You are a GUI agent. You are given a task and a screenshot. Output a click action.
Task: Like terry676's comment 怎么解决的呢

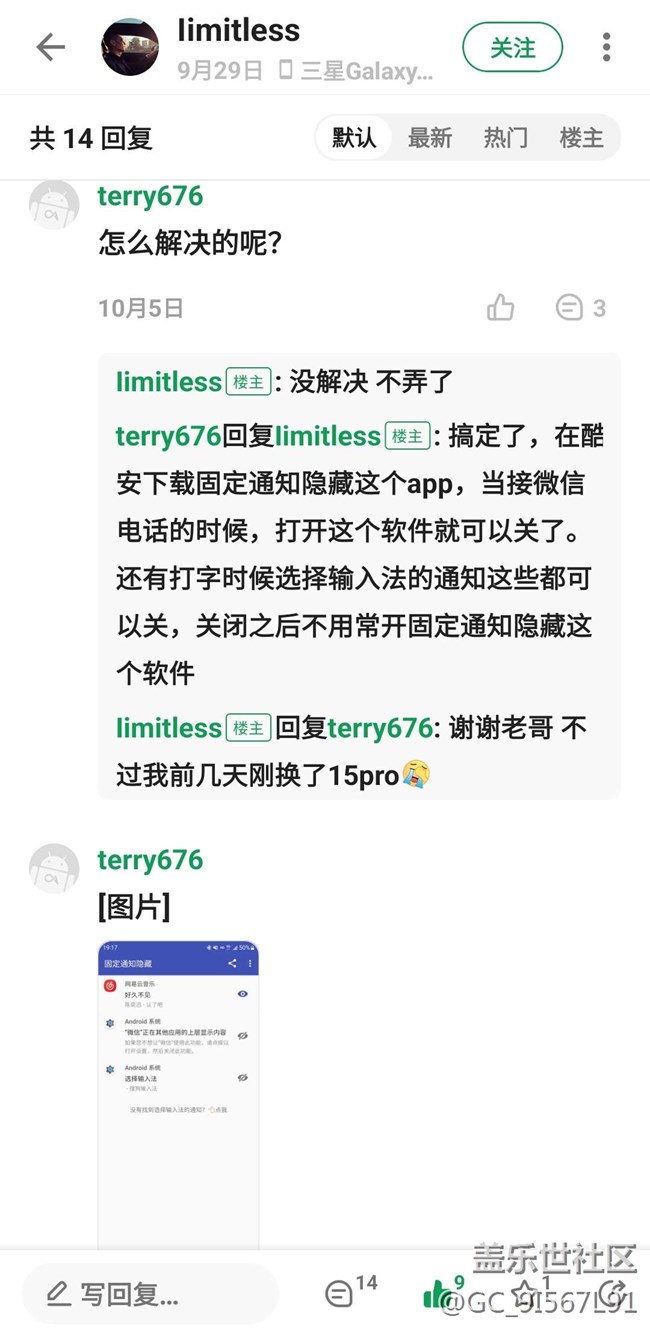click(500, 308)
